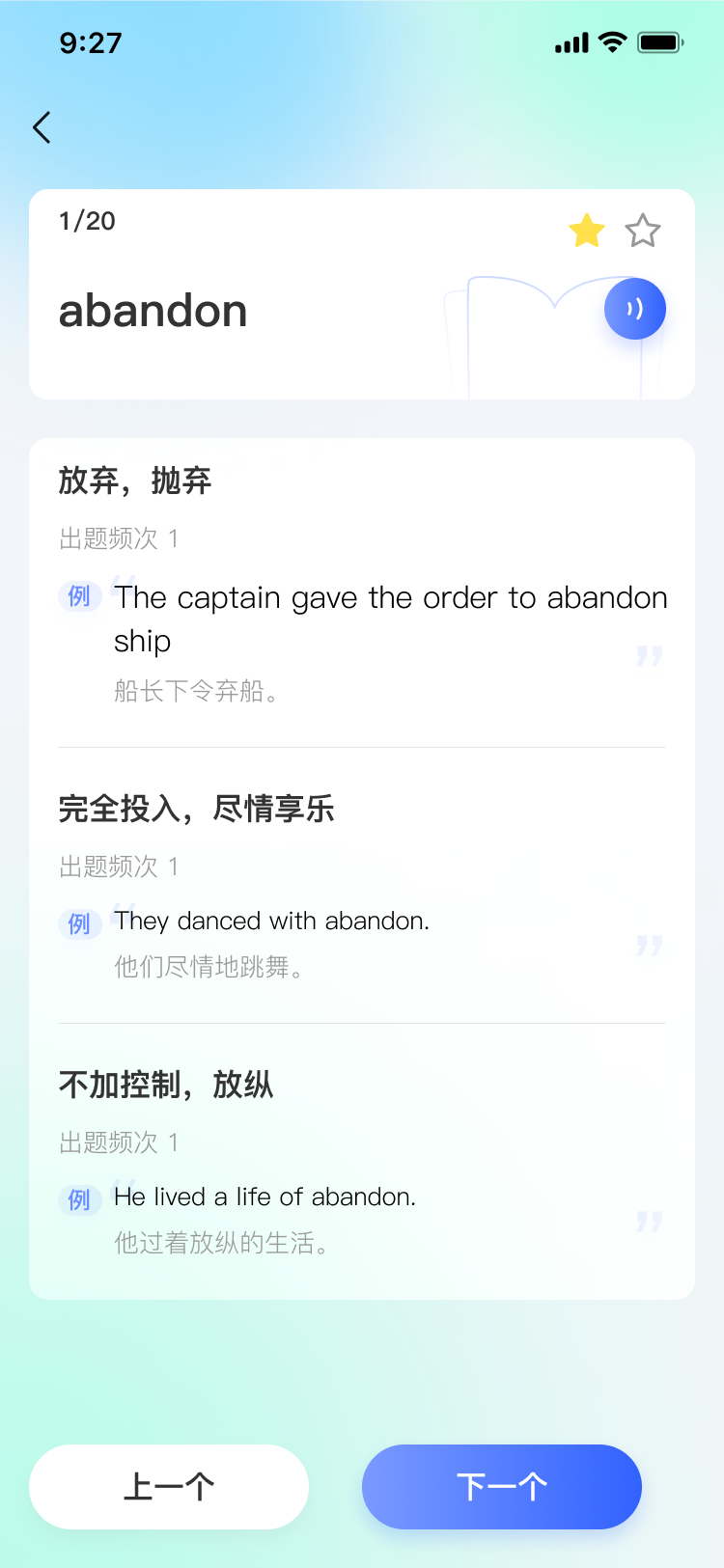Select the definition 放弃，抛弃
This screenshot has height=1568, width=724.
[134, 481]
